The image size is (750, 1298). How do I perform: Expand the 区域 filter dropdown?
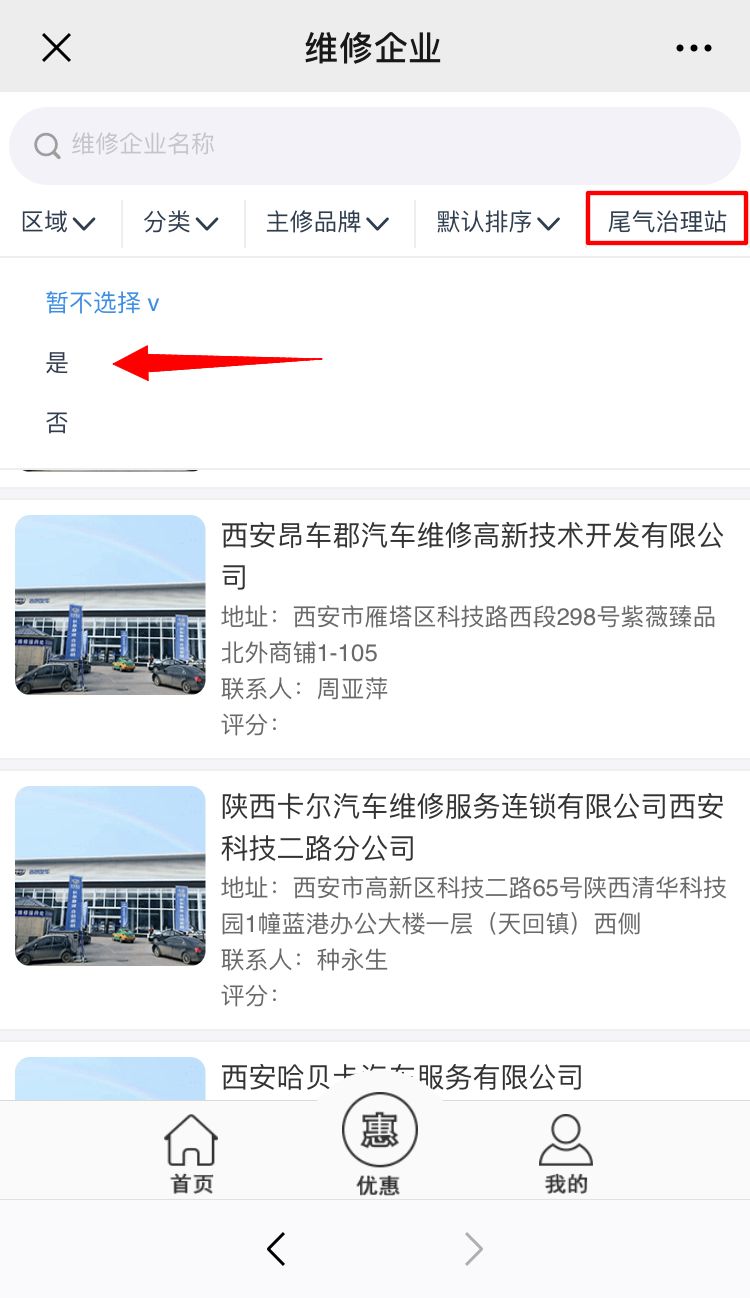coord(59,222)
